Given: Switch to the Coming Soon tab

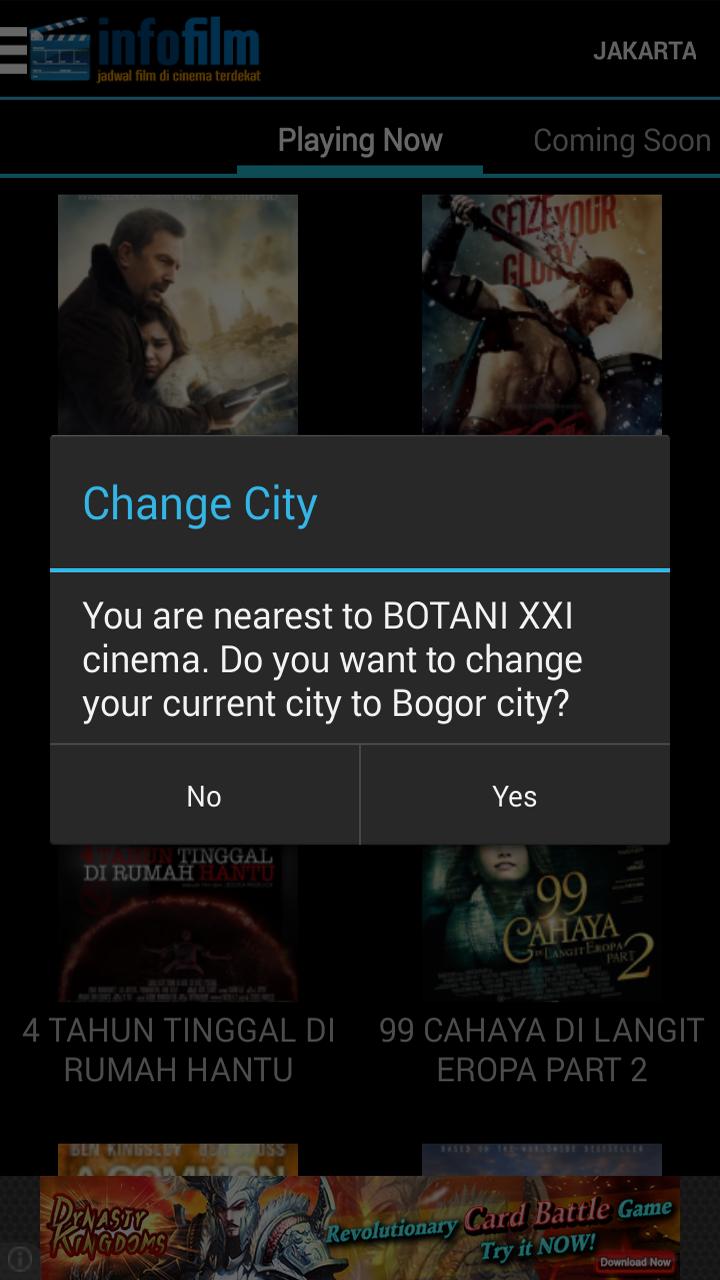Looking at the screenshot, I should click(621, 141).
